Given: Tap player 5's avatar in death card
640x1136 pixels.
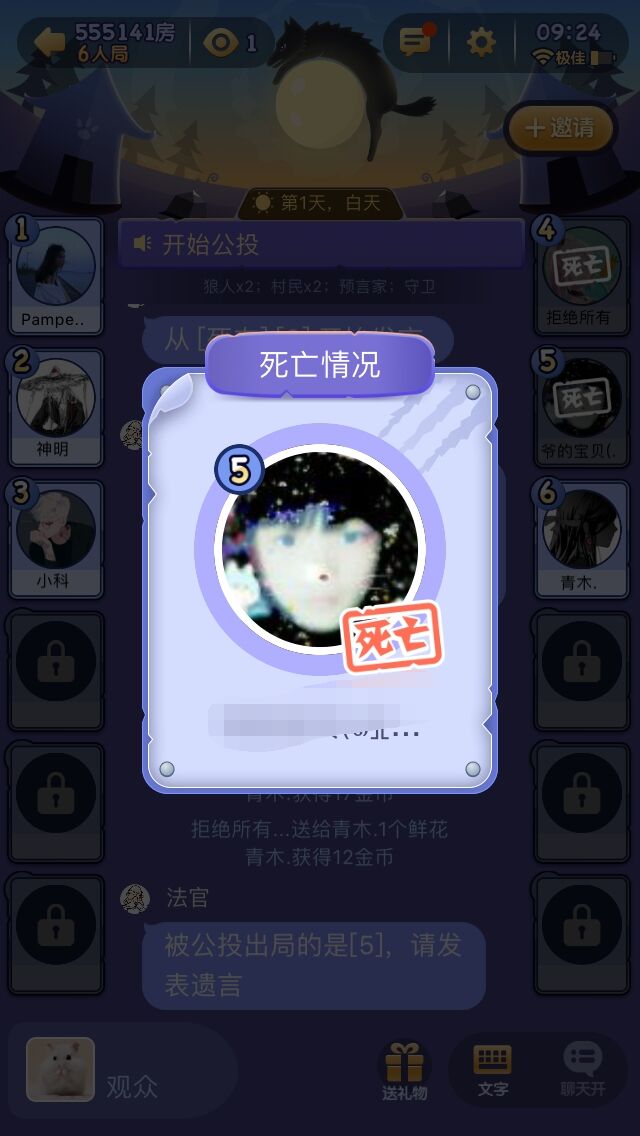Looking at the screenshot, I should (x=320, y=550).
